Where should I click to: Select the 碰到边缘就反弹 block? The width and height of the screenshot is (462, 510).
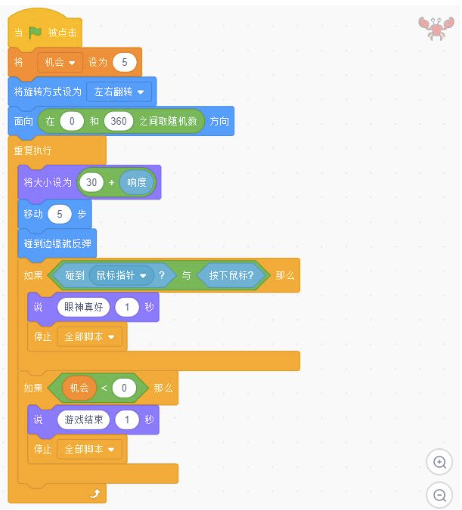(57, 243)
